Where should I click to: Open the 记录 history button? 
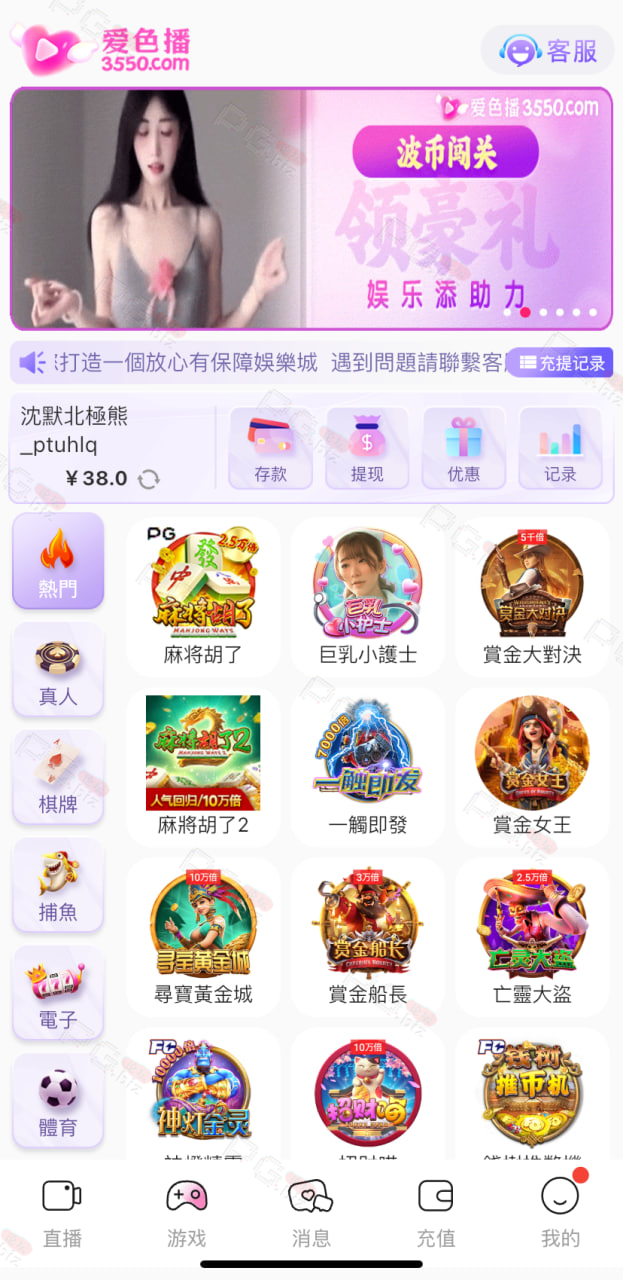[560, 448]
